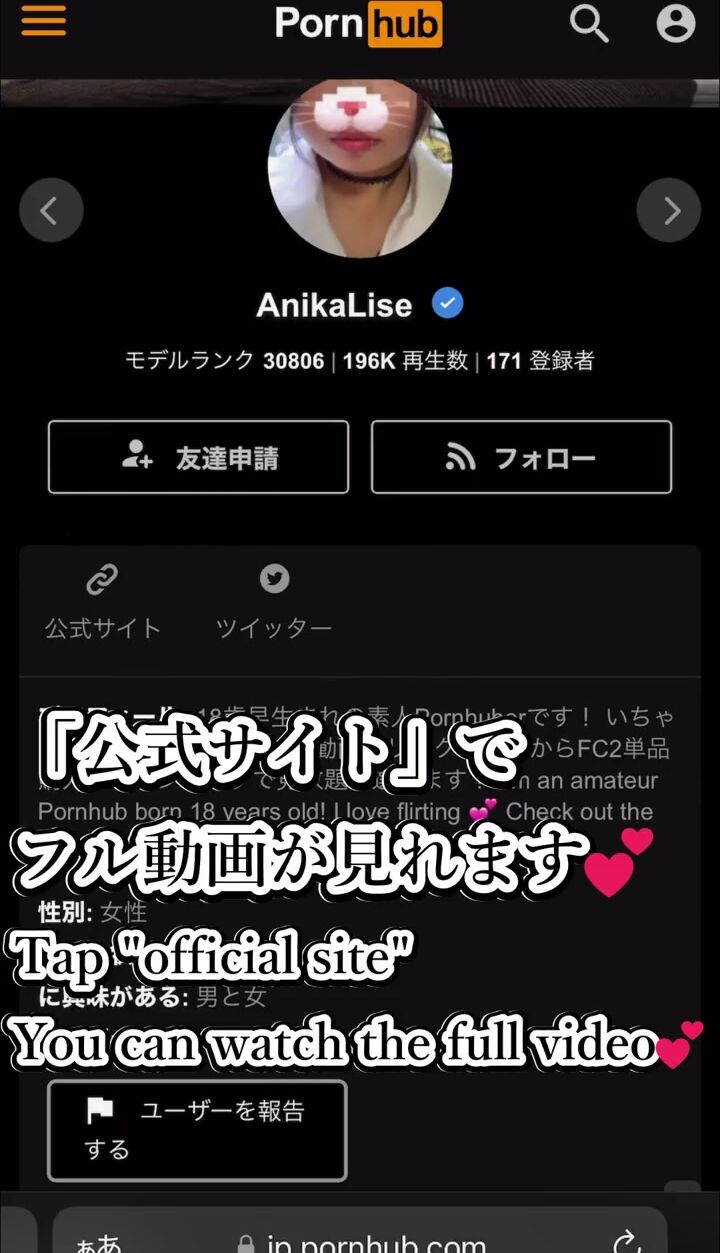The height and width of the screenshot is (1253, 720).
Task: Open the account profile icon
Action: (x=675, y=22)
